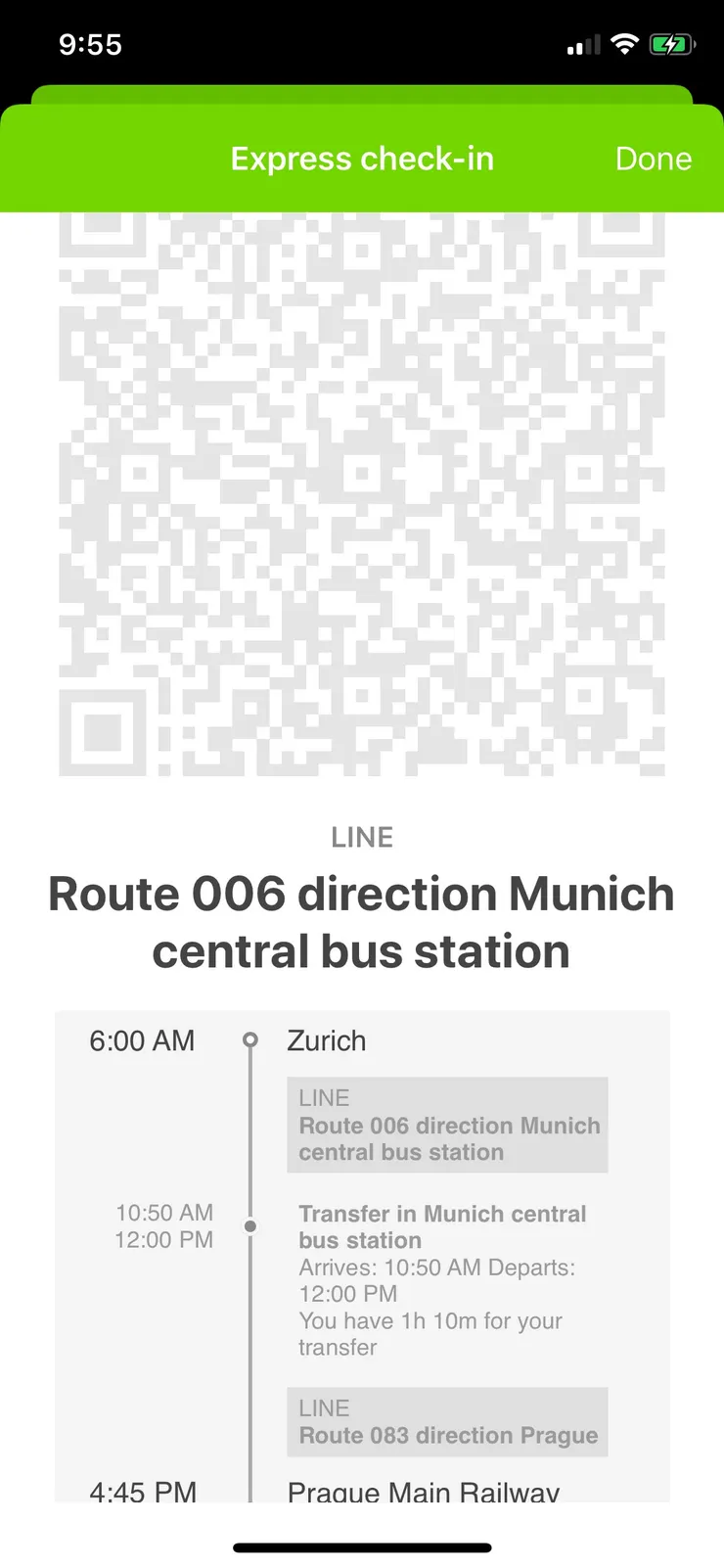The image size is (724, 1568).
Task: Open Route 006 line details under Zurich
Action: [x=447, y=1126]
